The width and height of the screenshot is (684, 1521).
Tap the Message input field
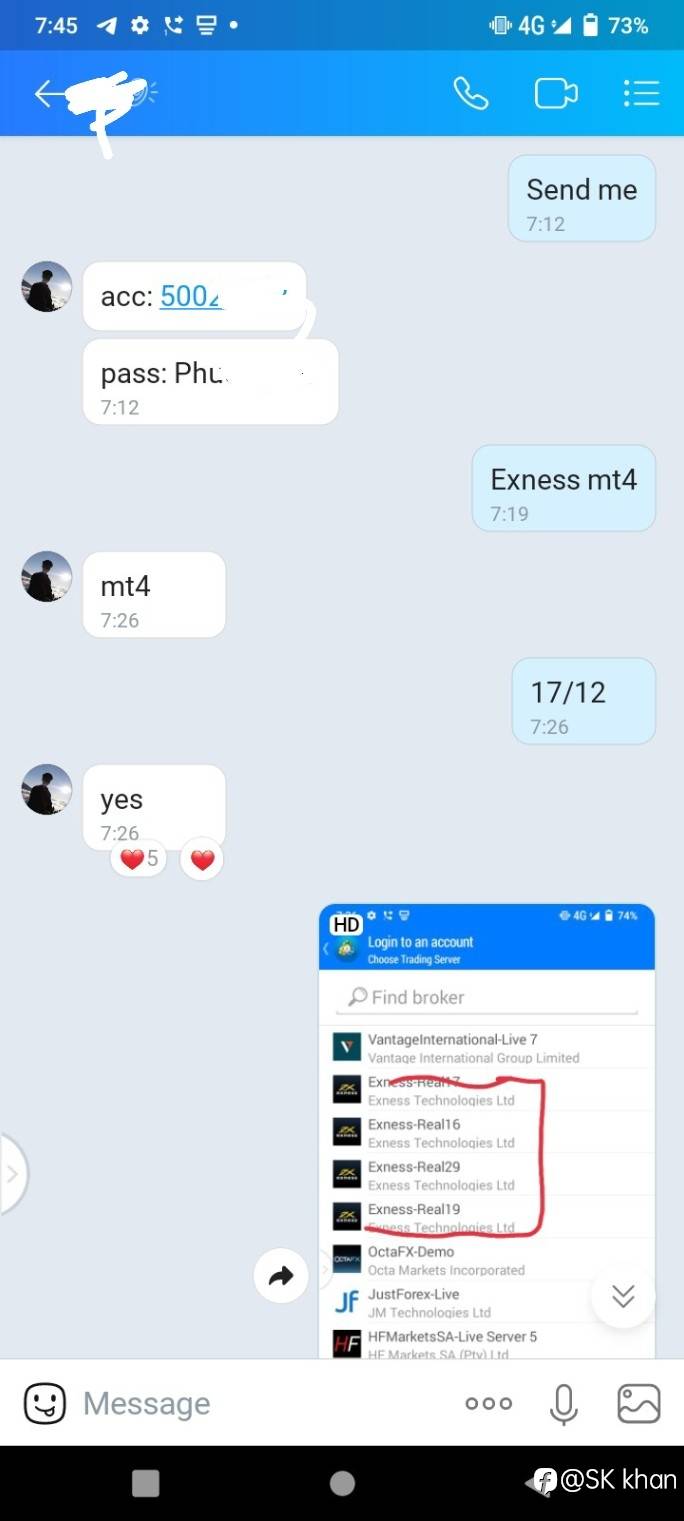coord(260,1403)
